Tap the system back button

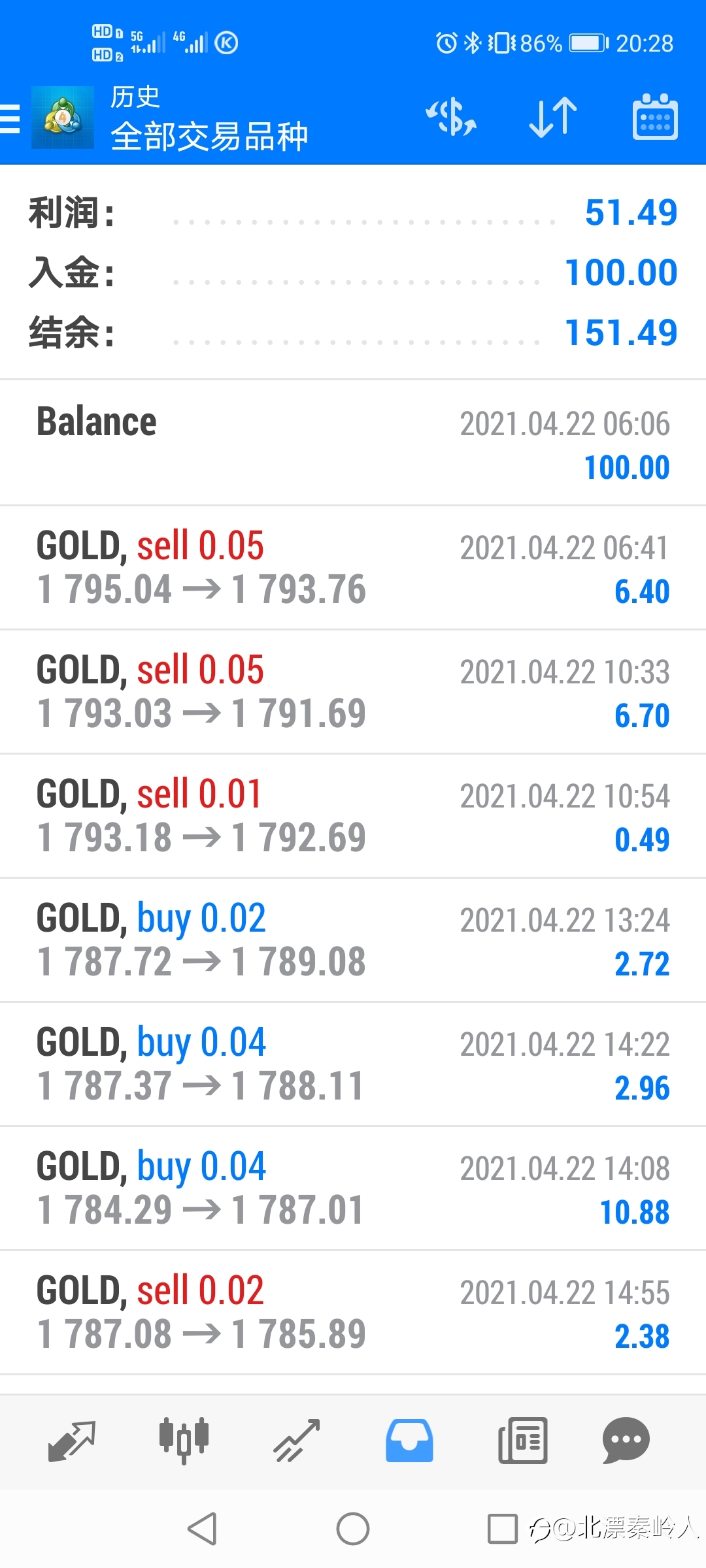[x=202, y=1529]
